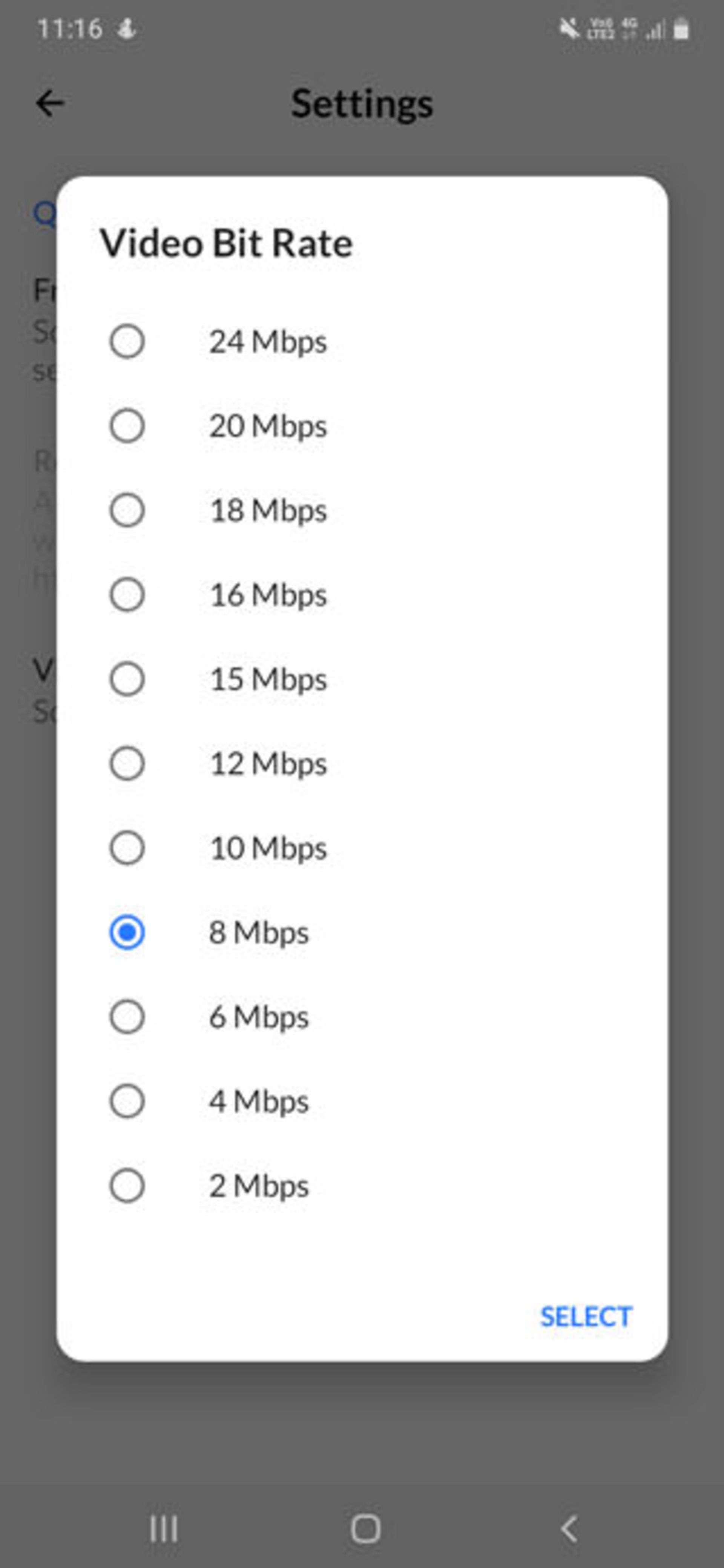Go back using system navigation back
Image resolution: width=724 pixels, height=1568 pixels.
[569, 1528]
